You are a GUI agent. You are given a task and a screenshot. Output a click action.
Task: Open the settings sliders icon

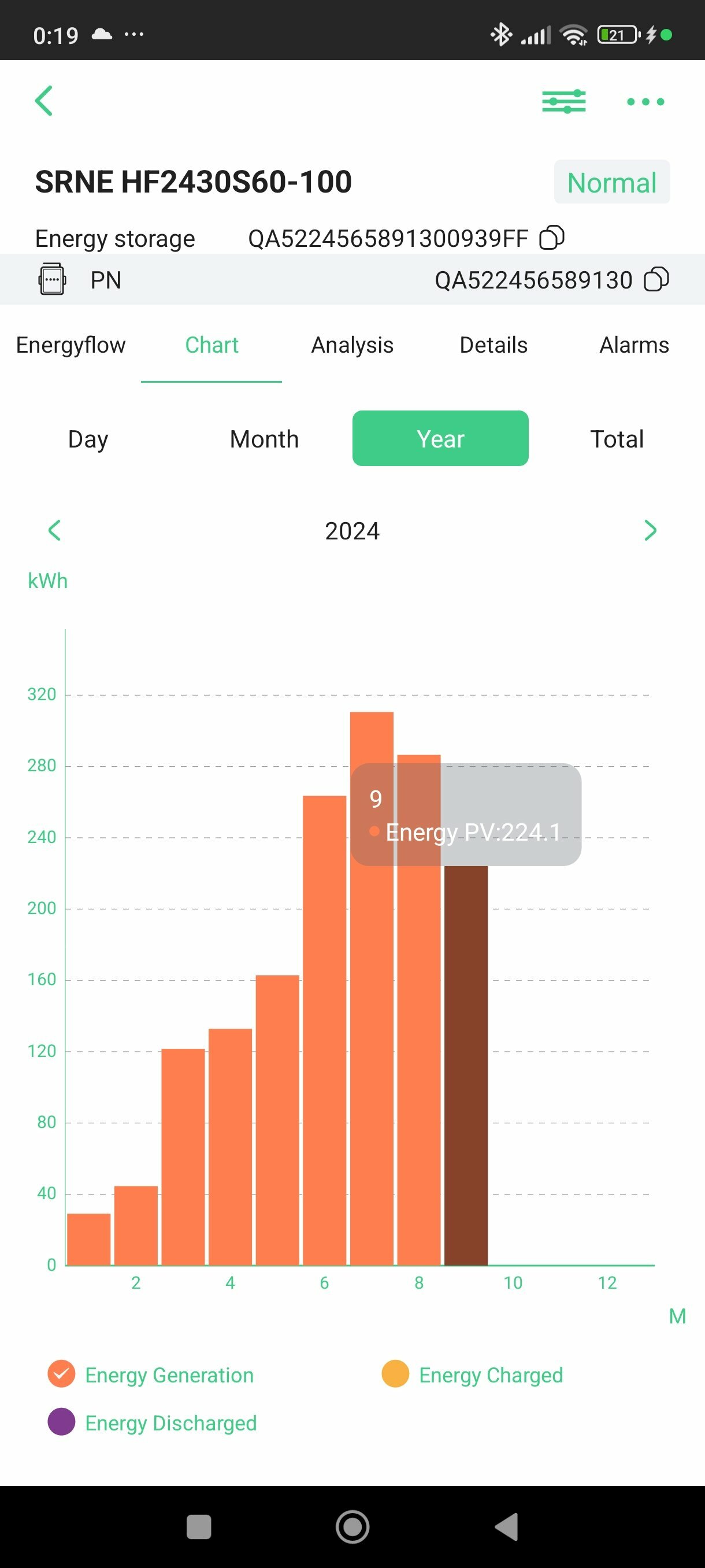[x=563, y=101]
